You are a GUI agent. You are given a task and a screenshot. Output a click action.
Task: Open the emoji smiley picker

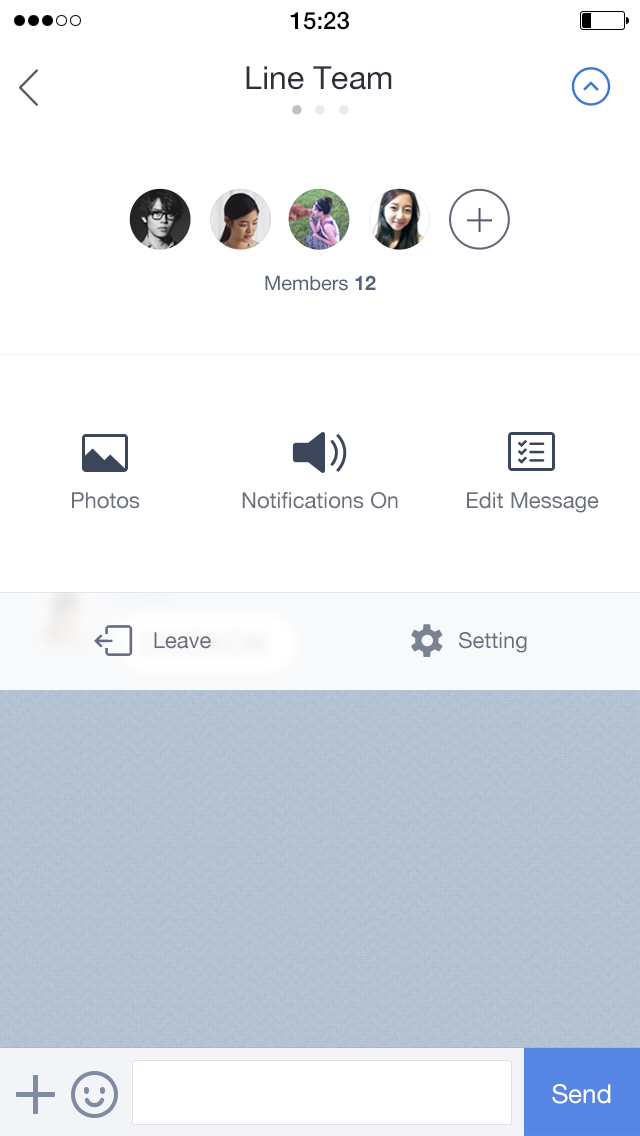[94, 1094]
